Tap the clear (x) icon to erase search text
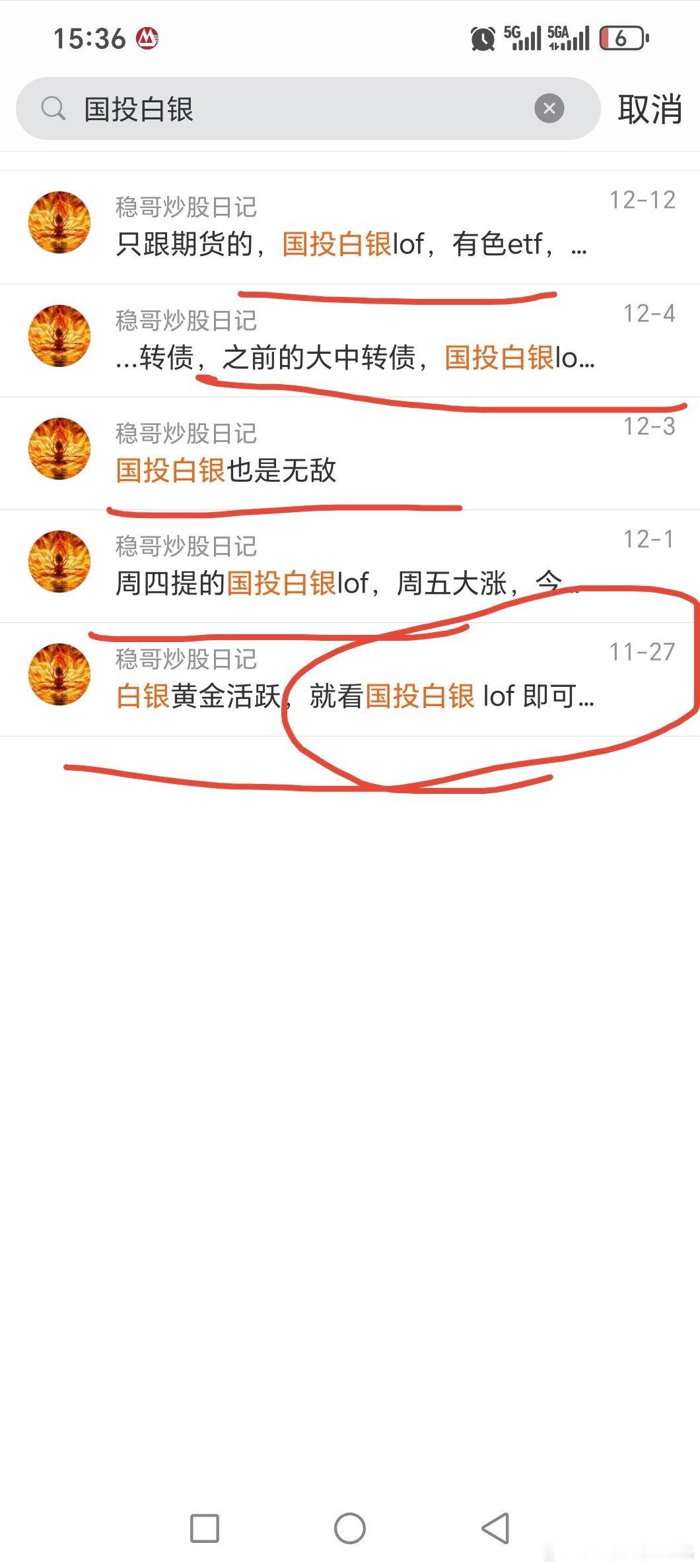The width and height of the screenshot is (700, 1568). [550, 108]
